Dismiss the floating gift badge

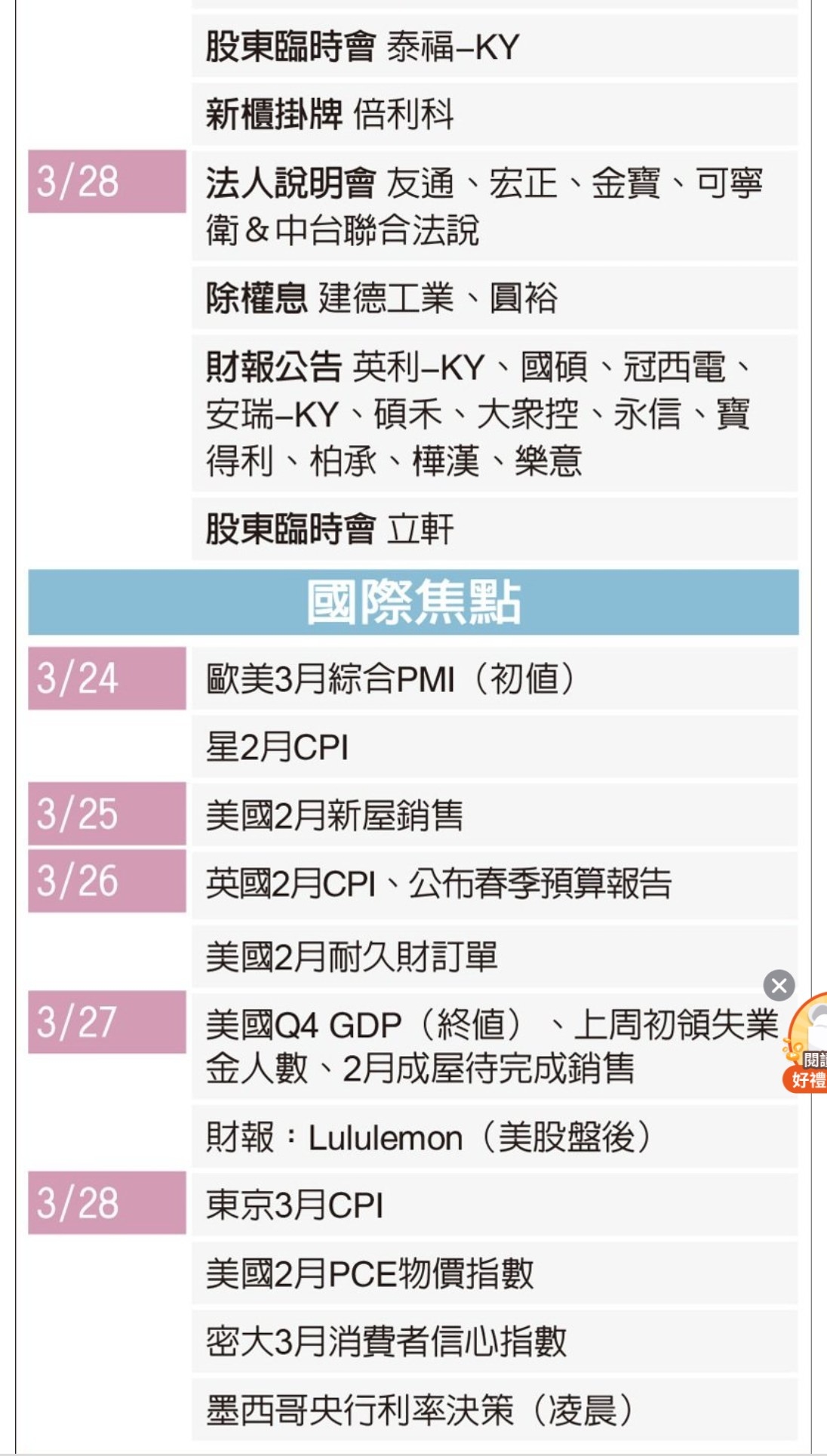779,985
